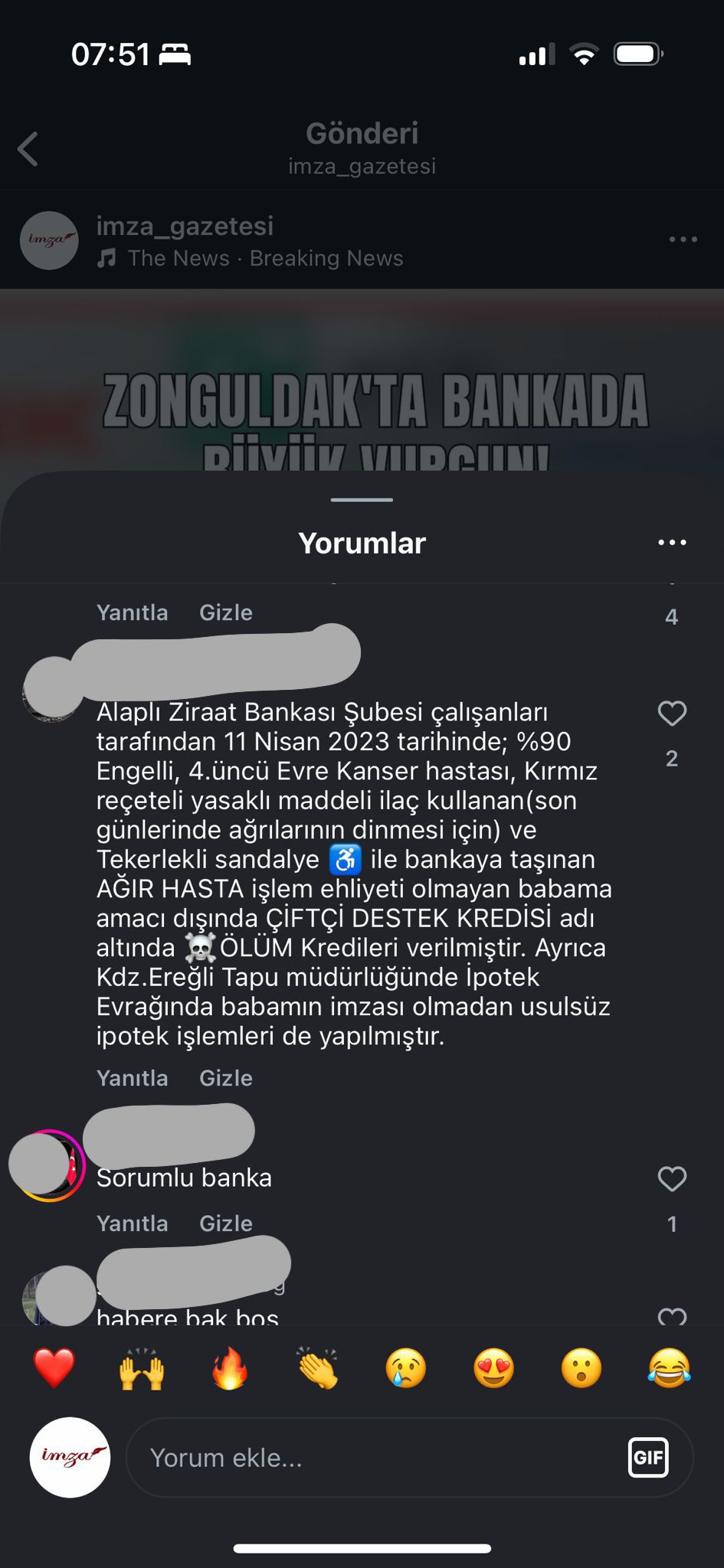Open the post options menu via three dots
Screen dimensions: 724x1568
(x=682, y=240)
